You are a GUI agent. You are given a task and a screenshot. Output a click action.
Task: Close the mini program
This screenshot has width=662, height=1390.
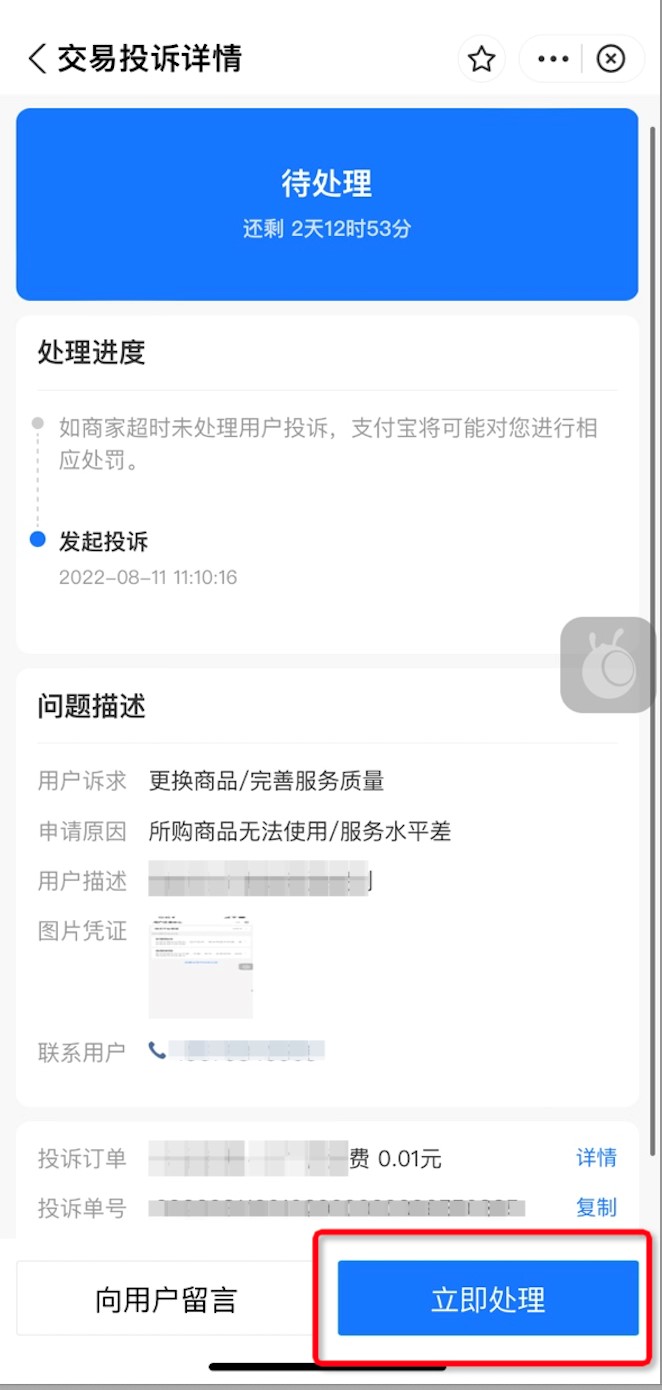pos(610,60)
